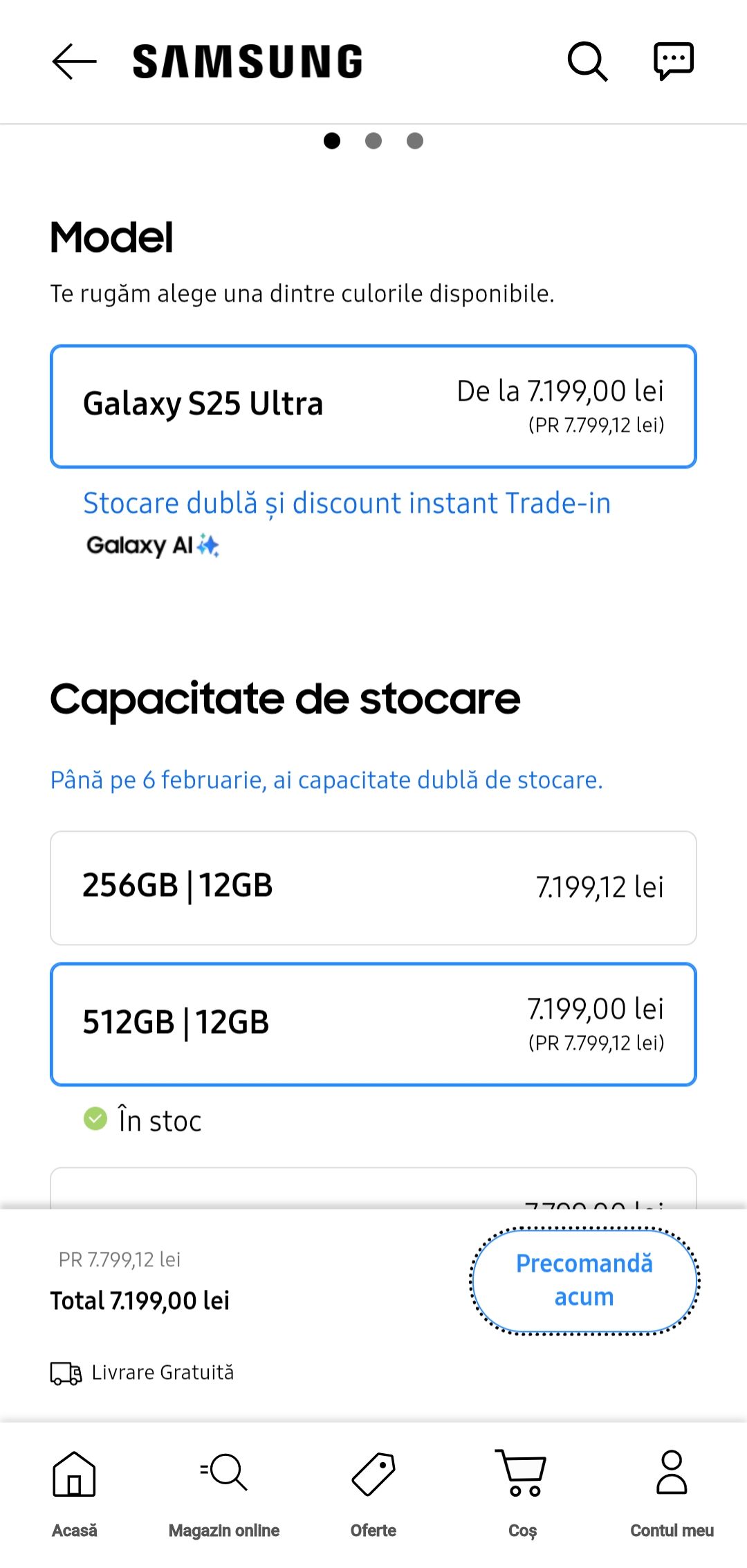Tap the Galaxy AI logo
Screen dimensions: 747x1568
pyautogui.click(x=151, y=546)
